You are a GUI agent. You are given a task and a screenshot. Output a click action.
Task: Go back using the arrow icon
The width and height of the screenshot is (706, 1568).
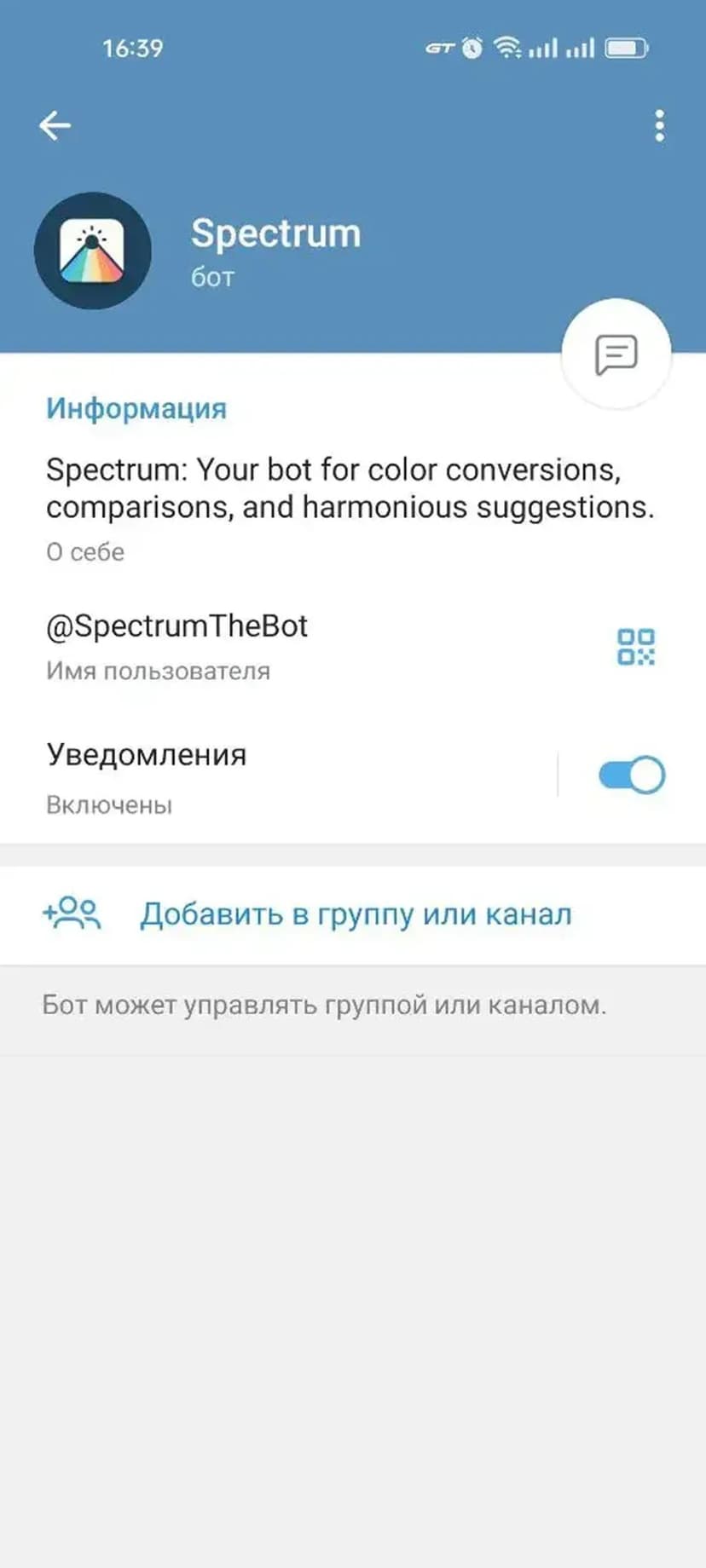pyautogui.click(x=55, y=126)
